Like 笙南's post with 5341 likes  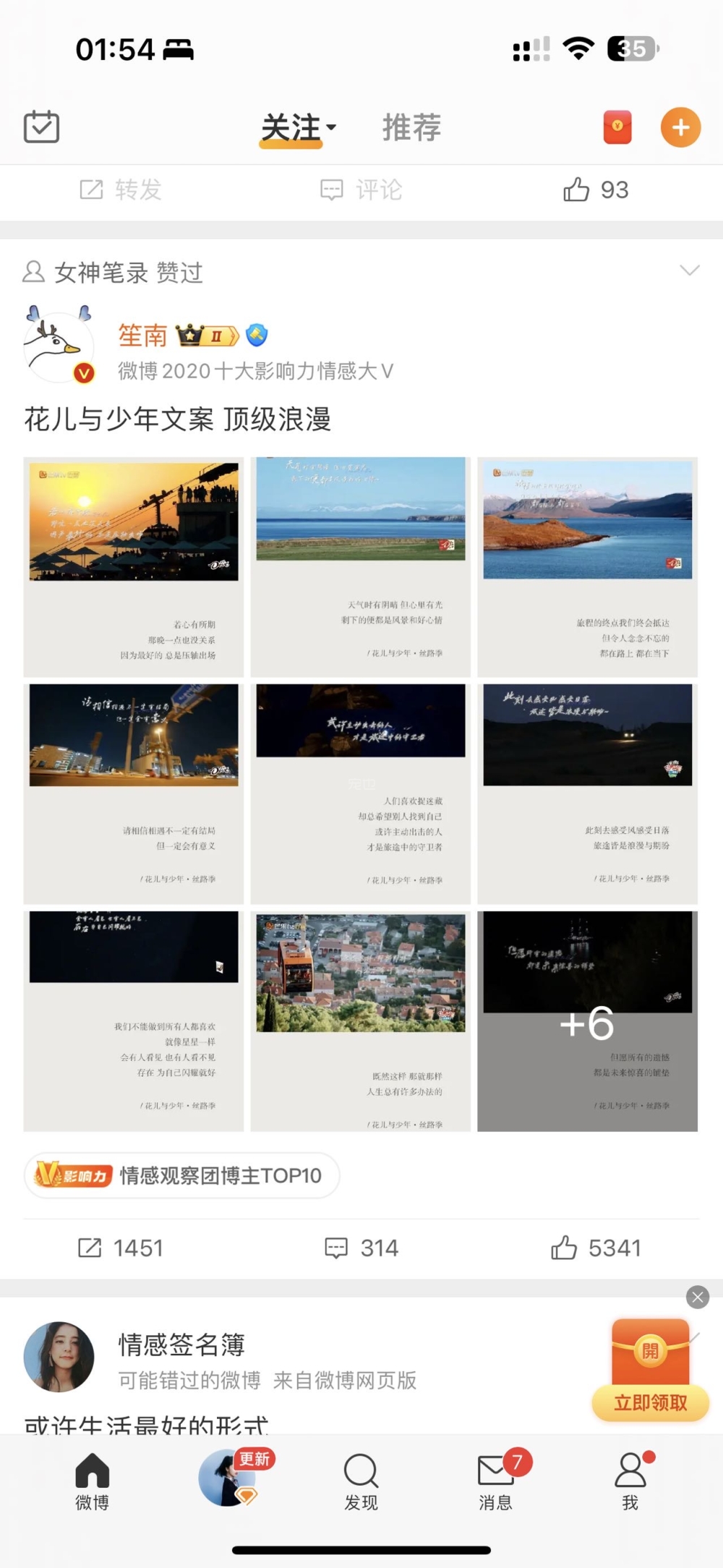pos(596,1248)
